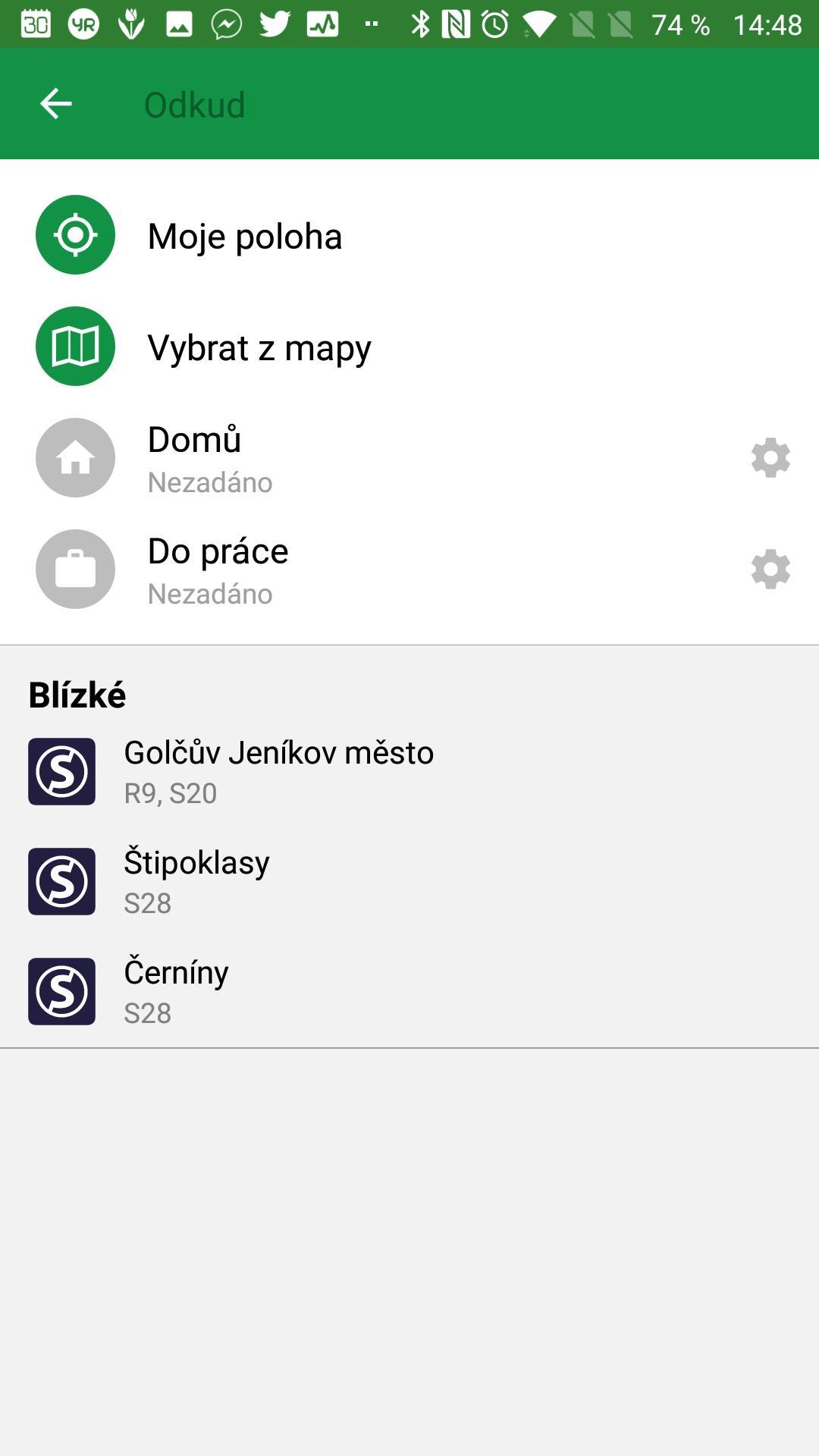Select Moje poloha as origin
Screen dimensions: 819x1456
(x=409, y=235)
